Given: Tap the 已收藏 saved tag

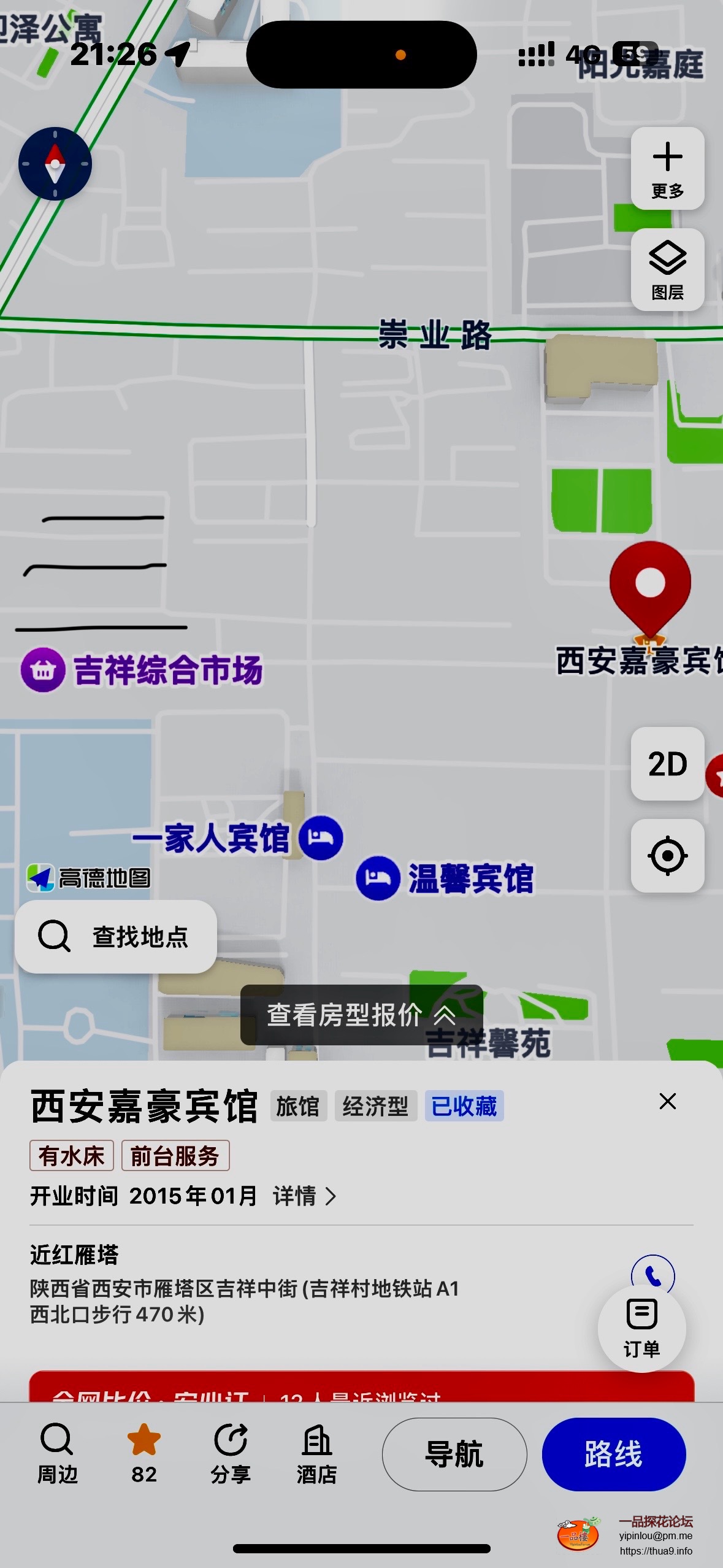Looking at the screenshot, I should point(464,1106).
